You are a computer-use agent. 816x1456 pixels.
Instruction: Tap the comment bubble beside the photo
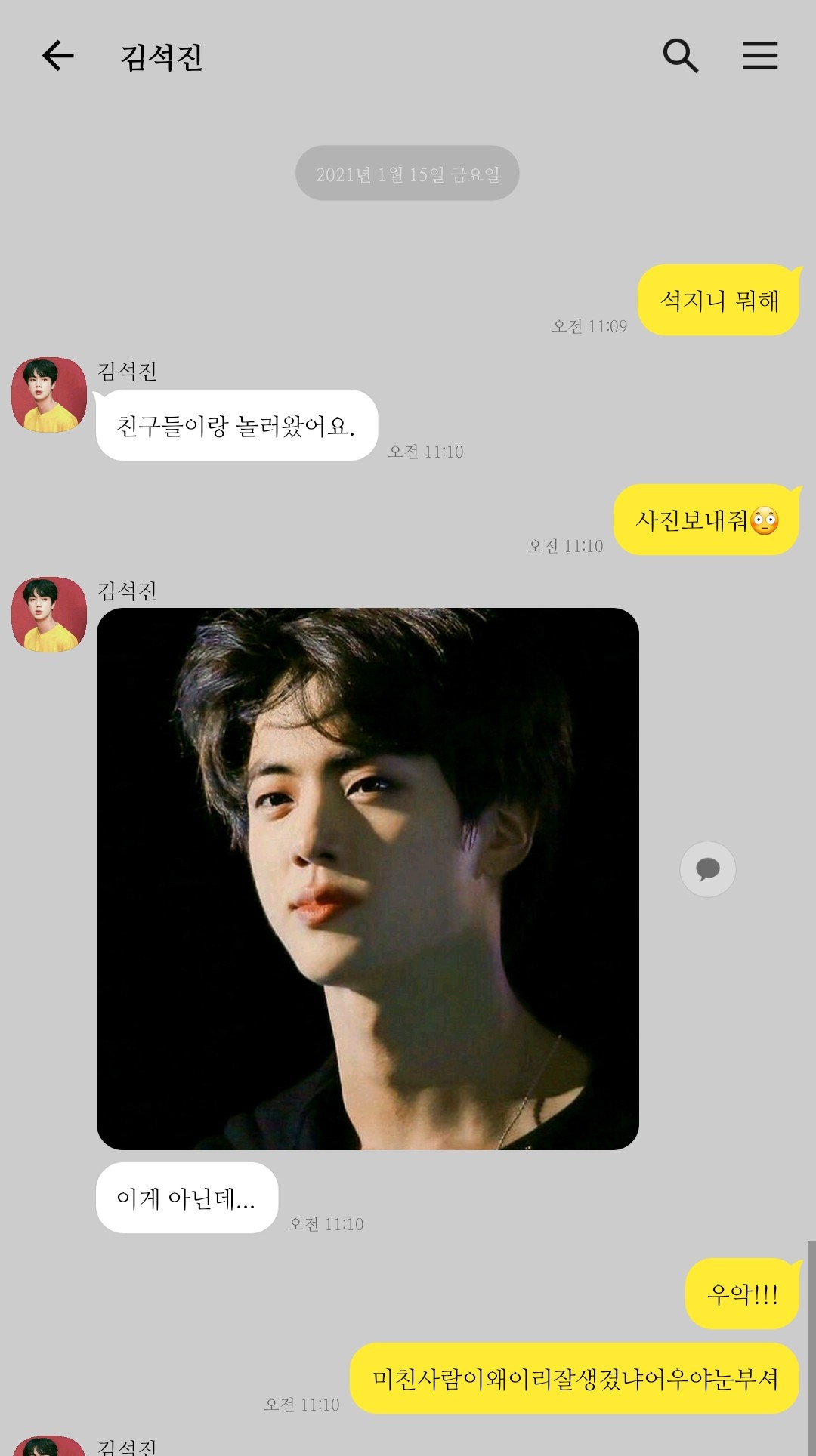(707, 869)
